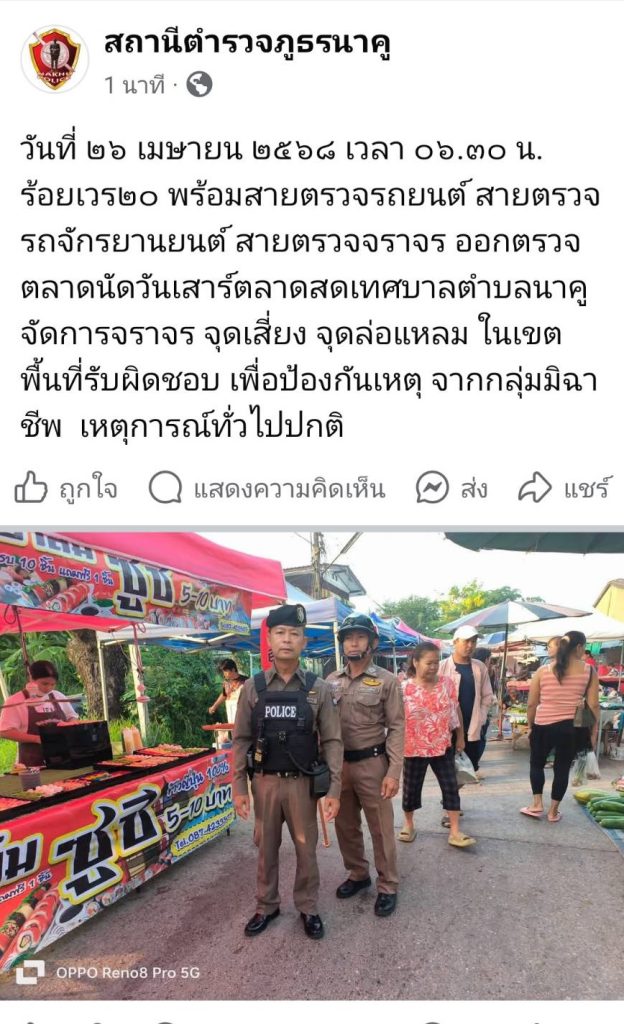Open สถานีตำรวจภูธรนาคู profile picture
Viewport: 624px width, 1024px height.
click(x=54, y=59)
